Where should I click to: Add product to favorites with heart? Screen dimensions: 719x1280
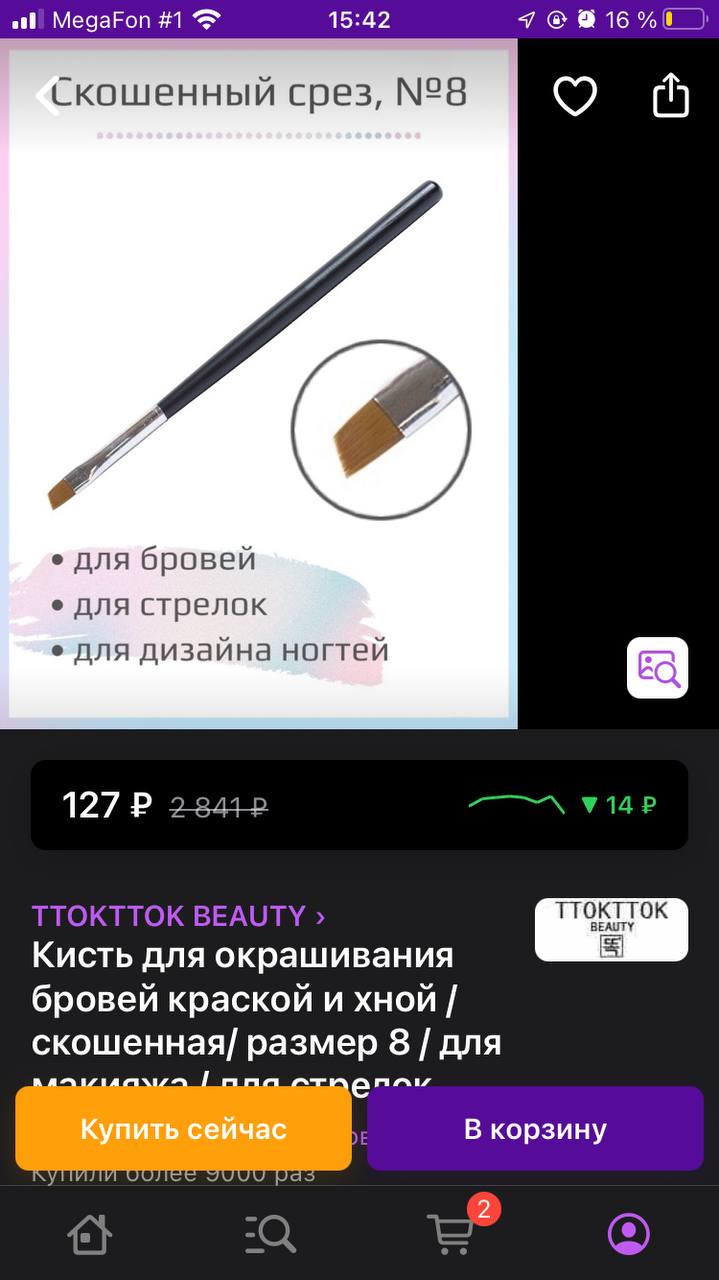coord(575,96)
